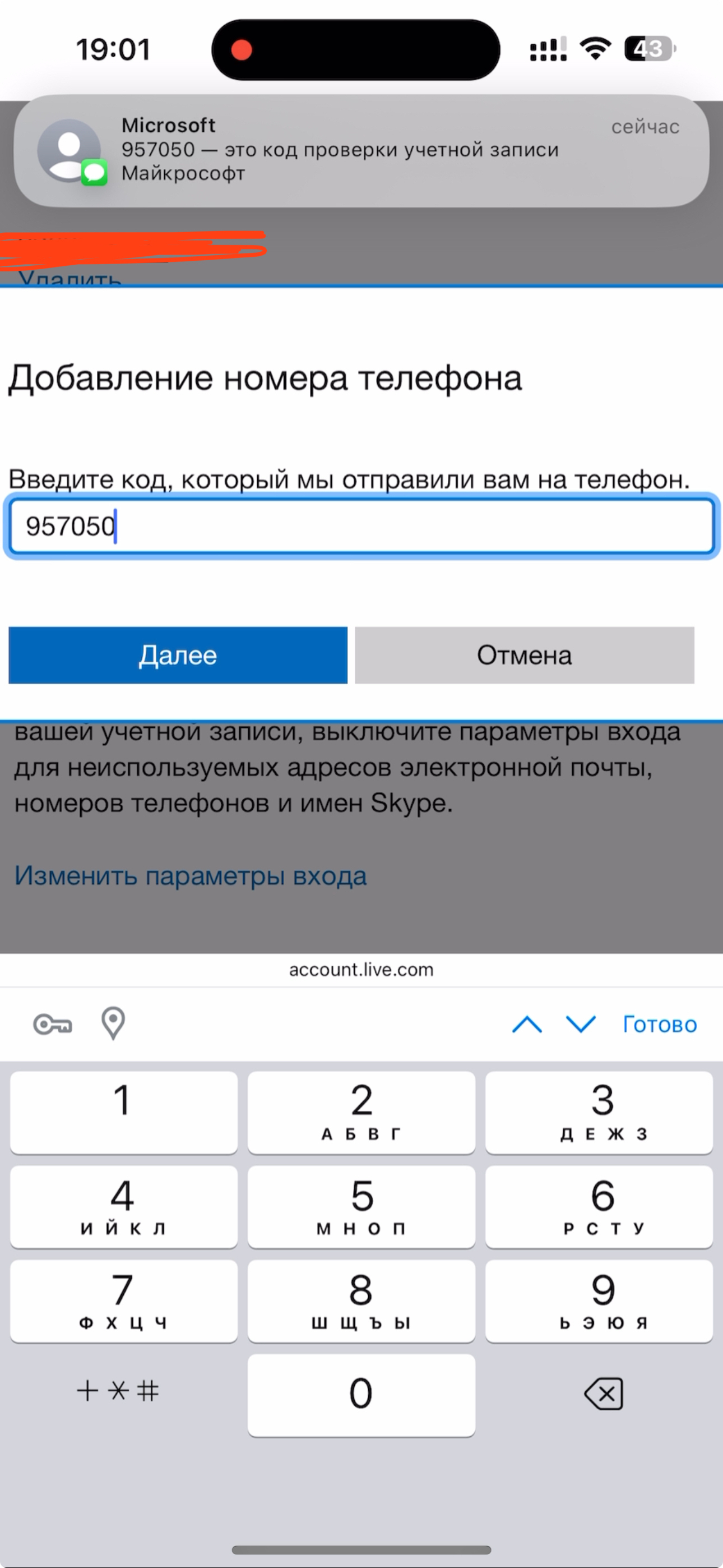Image resolution: width=723 pixels, height=1568 pixels.
Task: Open the Microsoft code notification banner
Action: [x=361, y=150]
